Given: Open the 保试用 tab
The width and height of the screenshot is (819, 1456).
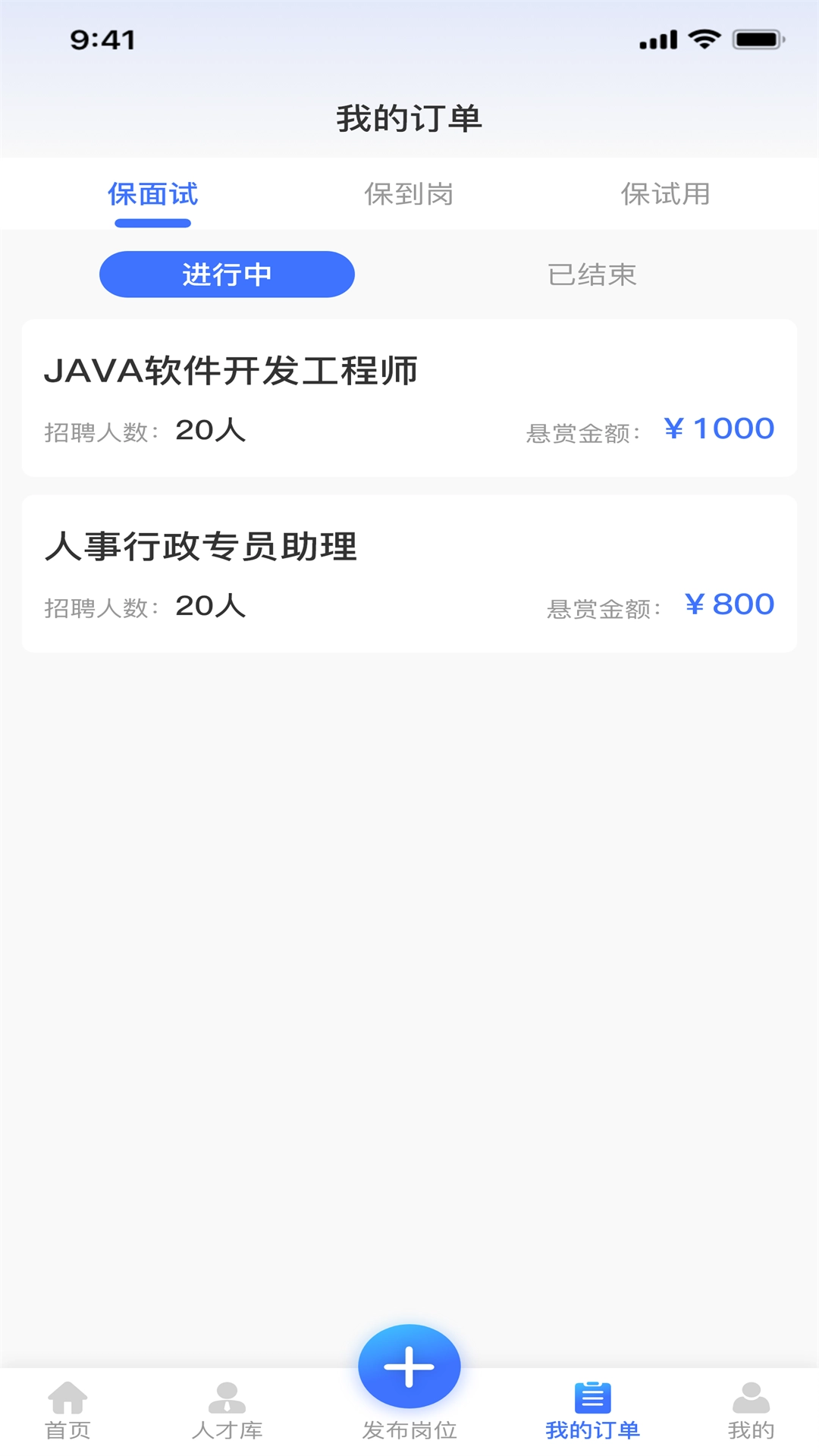Looking at the screenshot, I should coord(666,194).
